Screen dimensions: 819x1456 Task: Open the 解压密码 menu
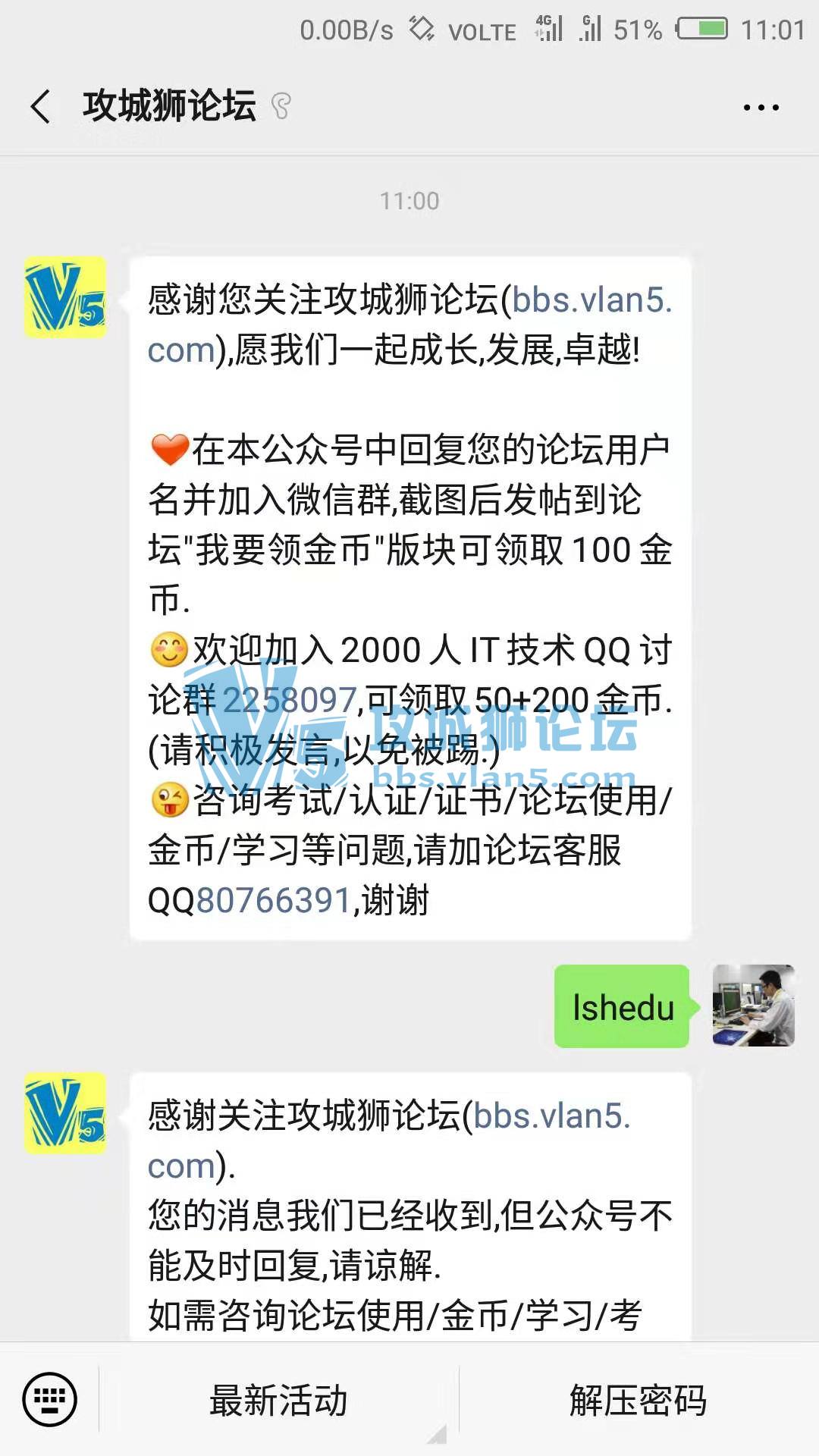point(638,1400)
